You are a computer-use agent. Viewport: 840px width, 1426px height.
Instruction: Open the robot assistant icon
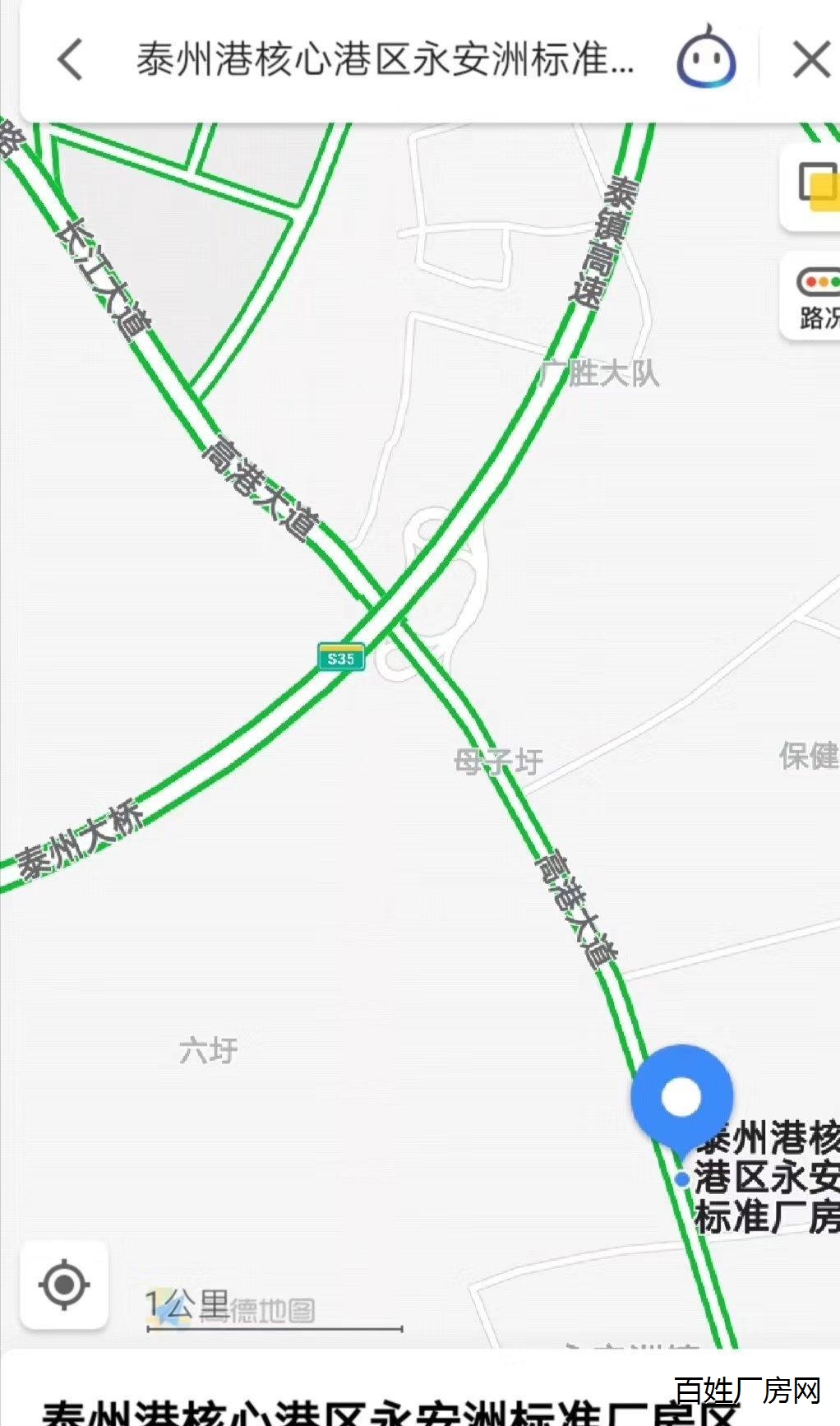705,59
